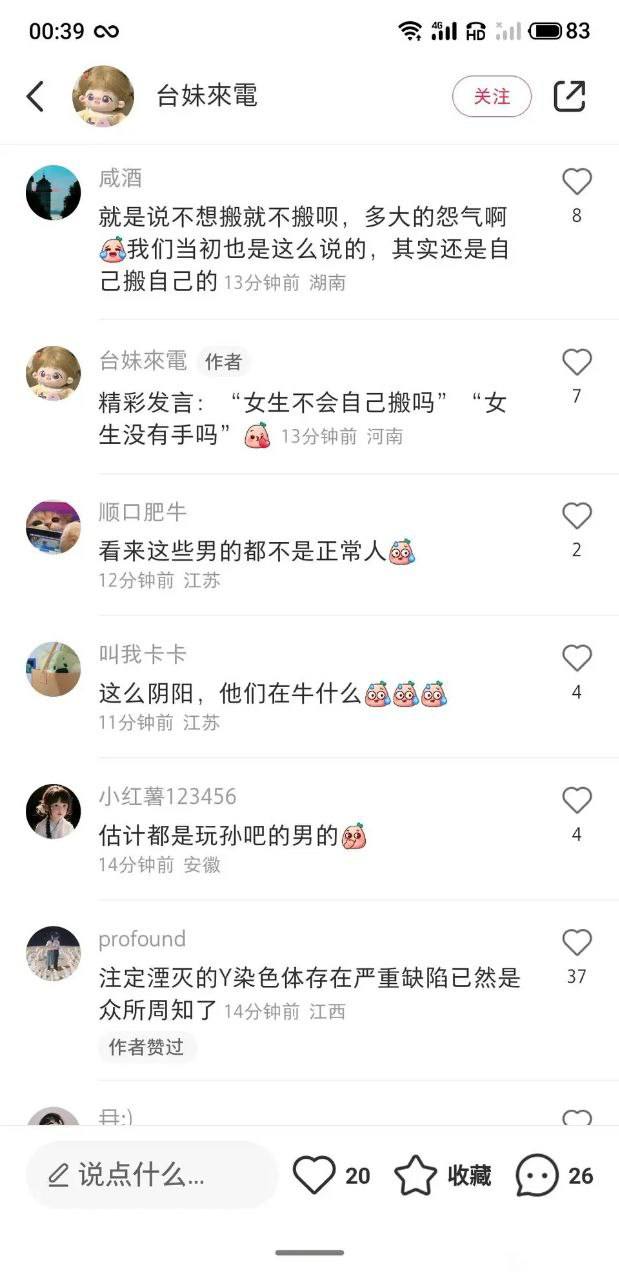Go back using the top-left arrow
The height and width of the screenshot is (1280, 619).
point(36,96)
